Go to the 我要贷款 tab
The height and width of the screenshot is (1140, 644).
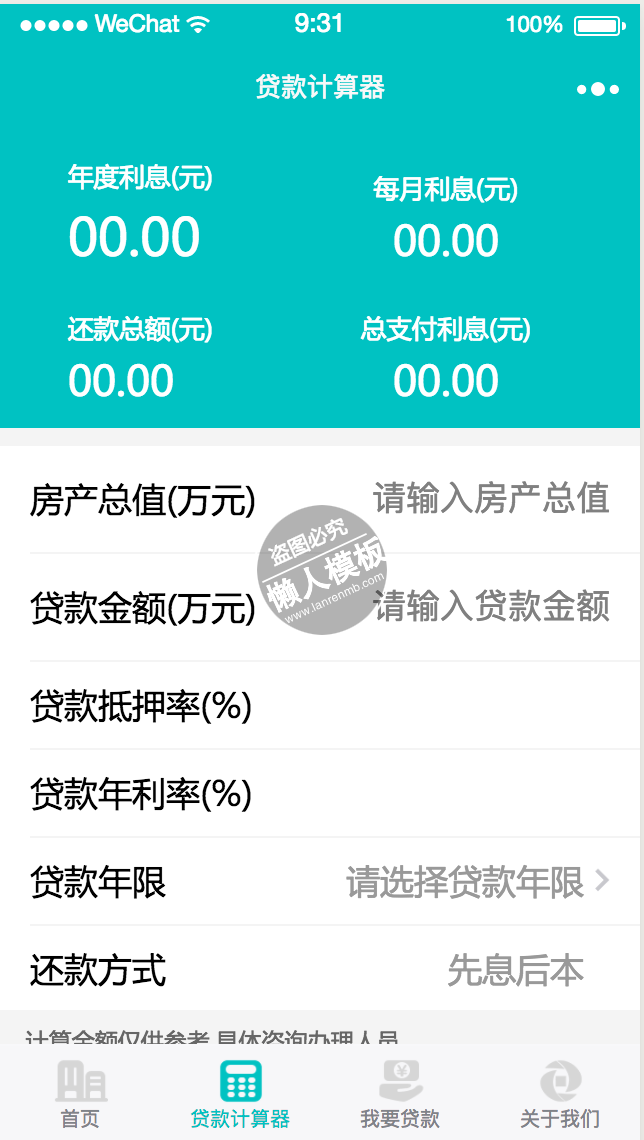point(400,1094)
